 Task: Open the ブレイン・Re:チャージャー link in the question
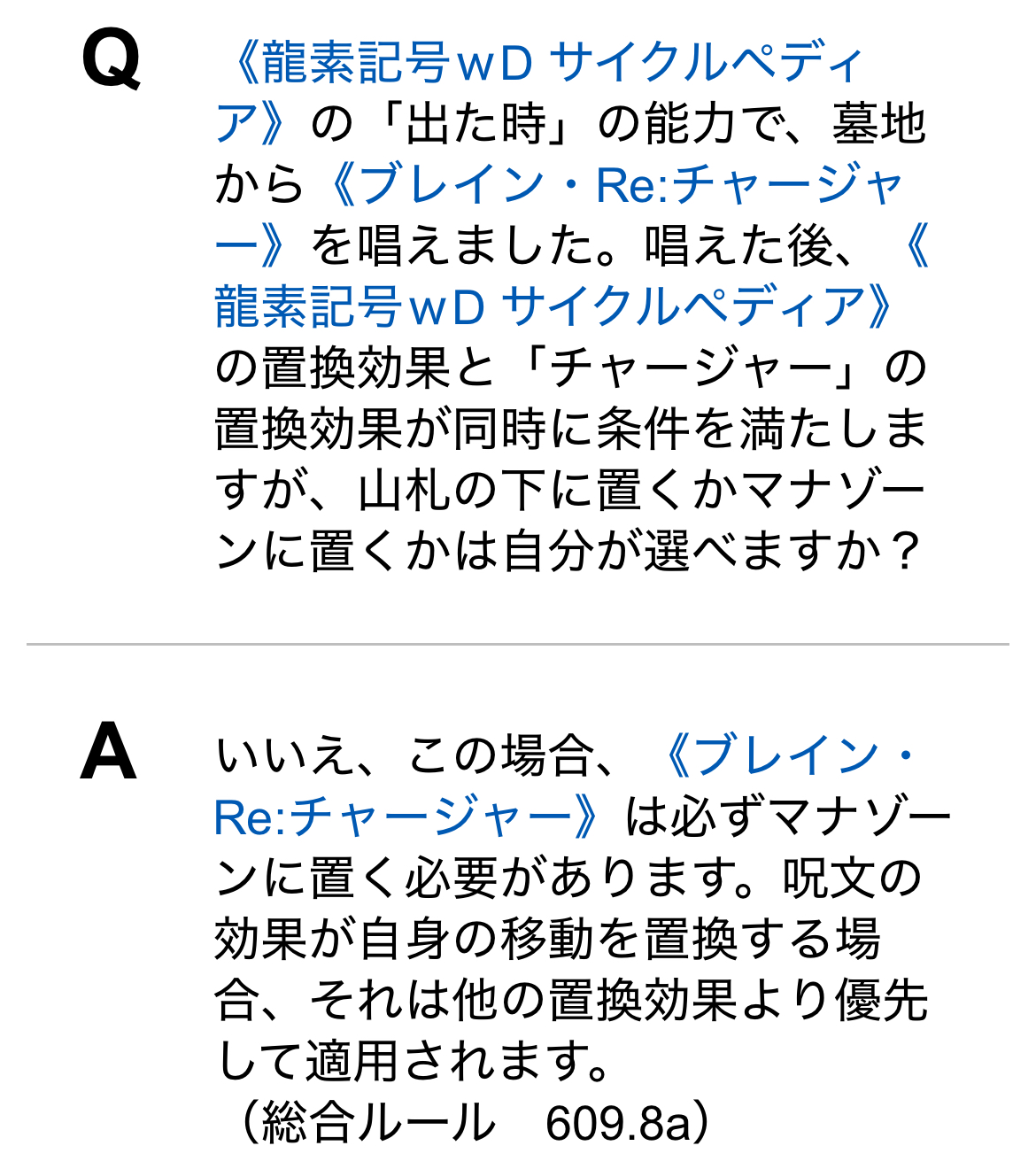tap(611, 185)
